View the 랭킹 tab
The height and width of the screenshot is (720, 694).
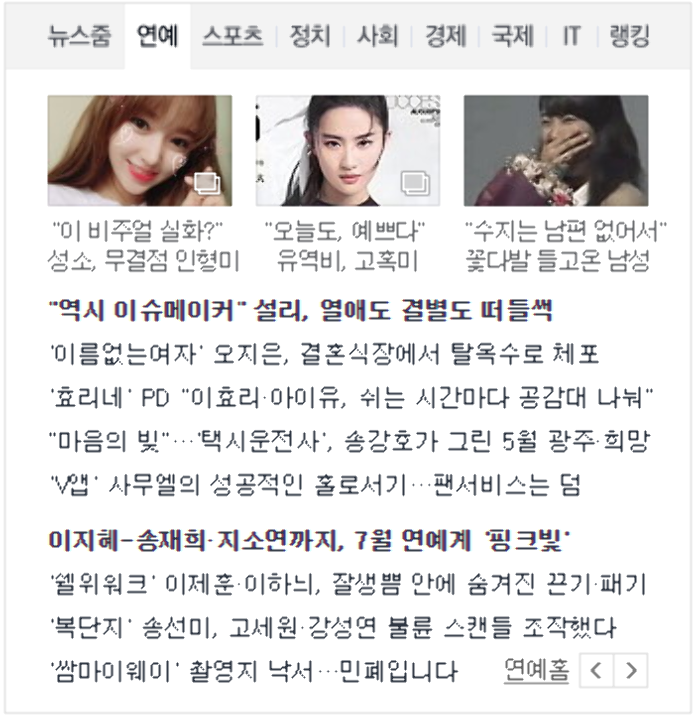[x=629, y=37]
